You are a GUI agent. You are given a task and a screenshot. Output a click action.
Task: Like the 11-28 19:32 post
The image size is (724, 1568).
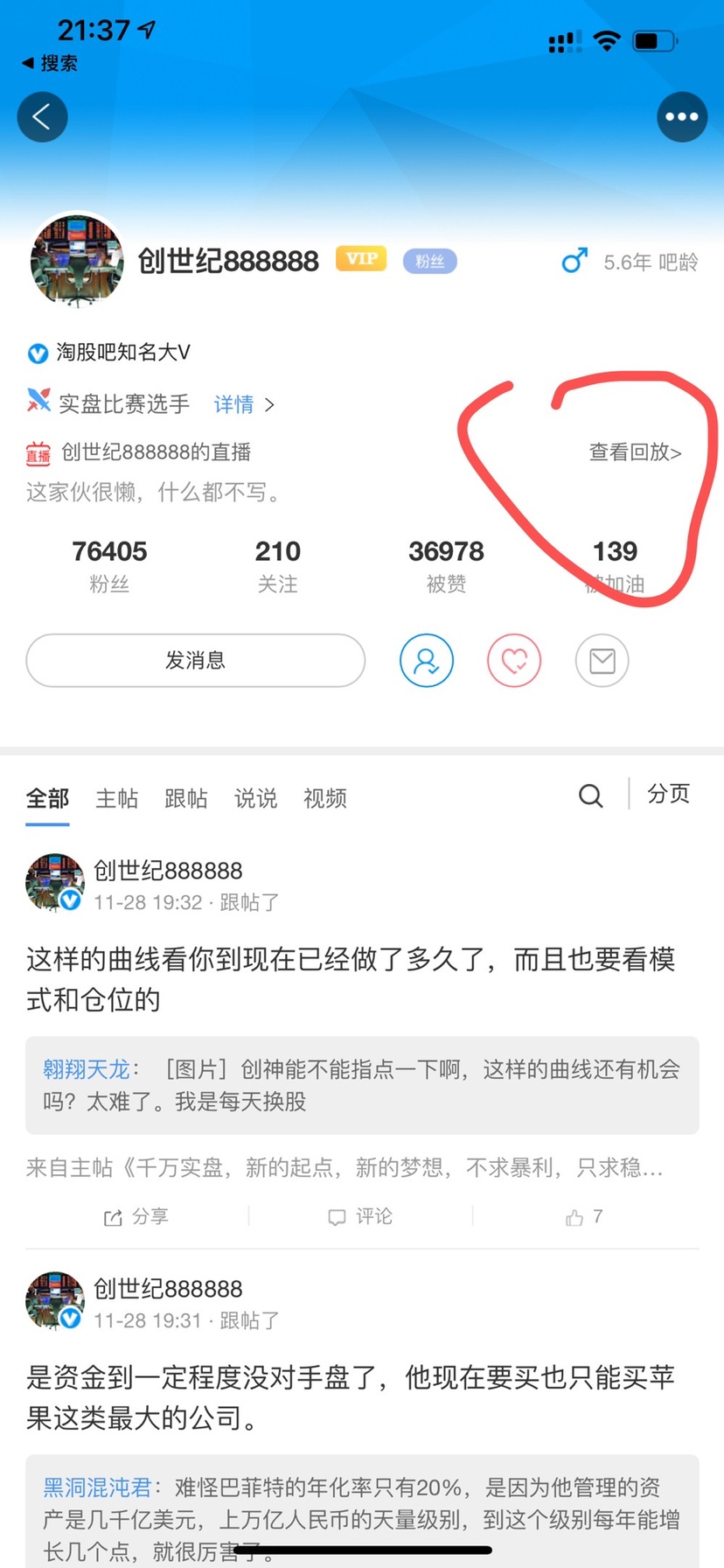click(584, 1217)
